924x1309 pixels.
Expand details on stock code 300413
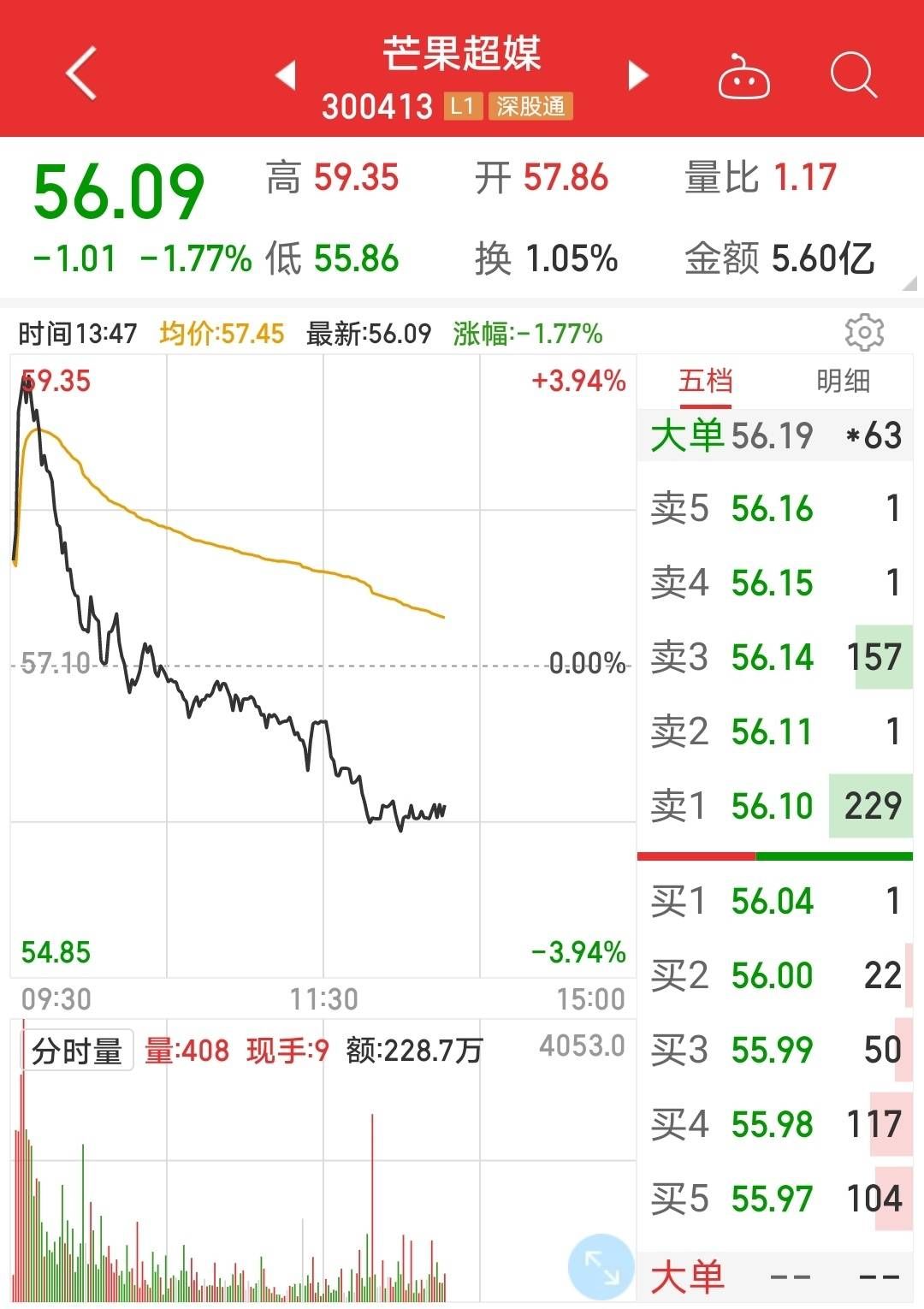[x=378, y=106]
